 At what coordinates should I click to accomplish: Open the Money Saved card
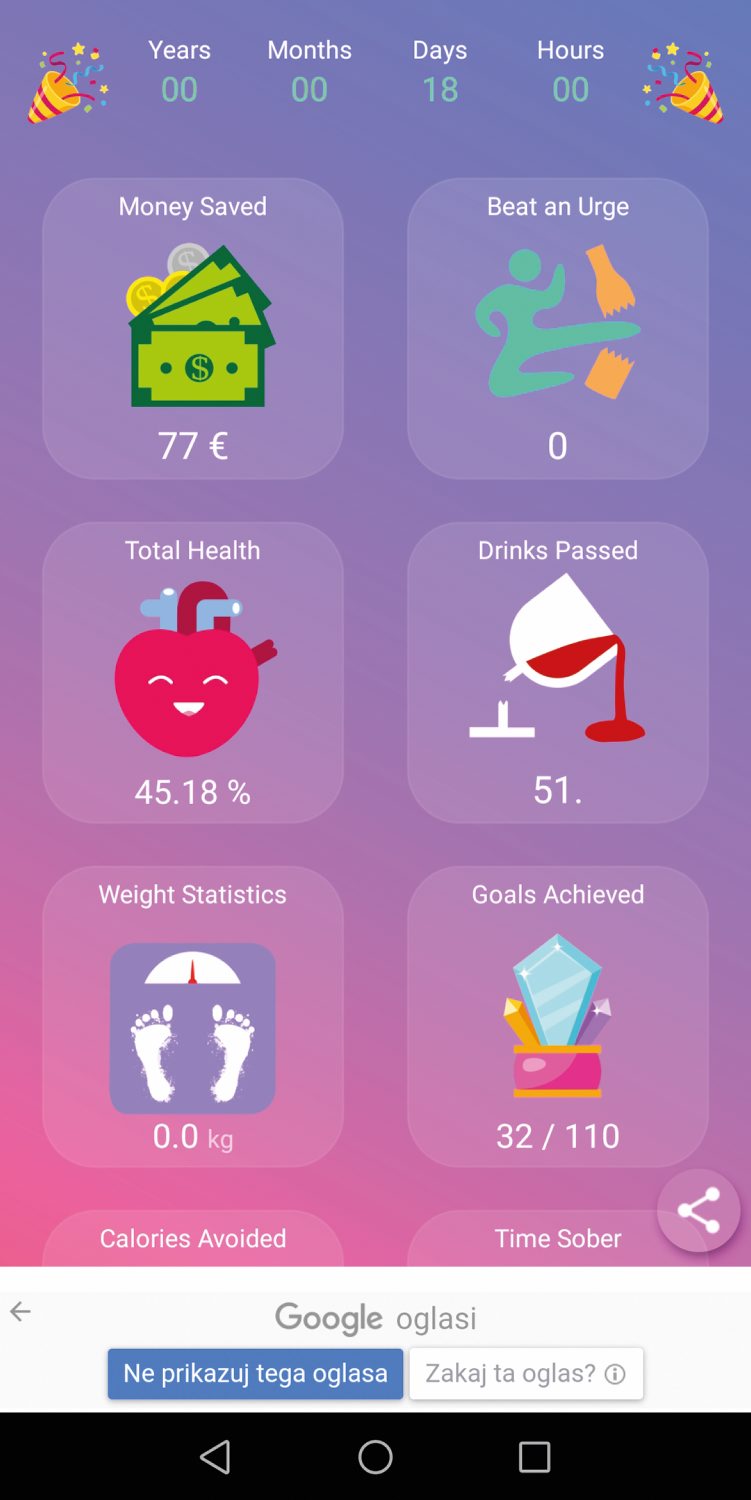[x=193, y=329]
